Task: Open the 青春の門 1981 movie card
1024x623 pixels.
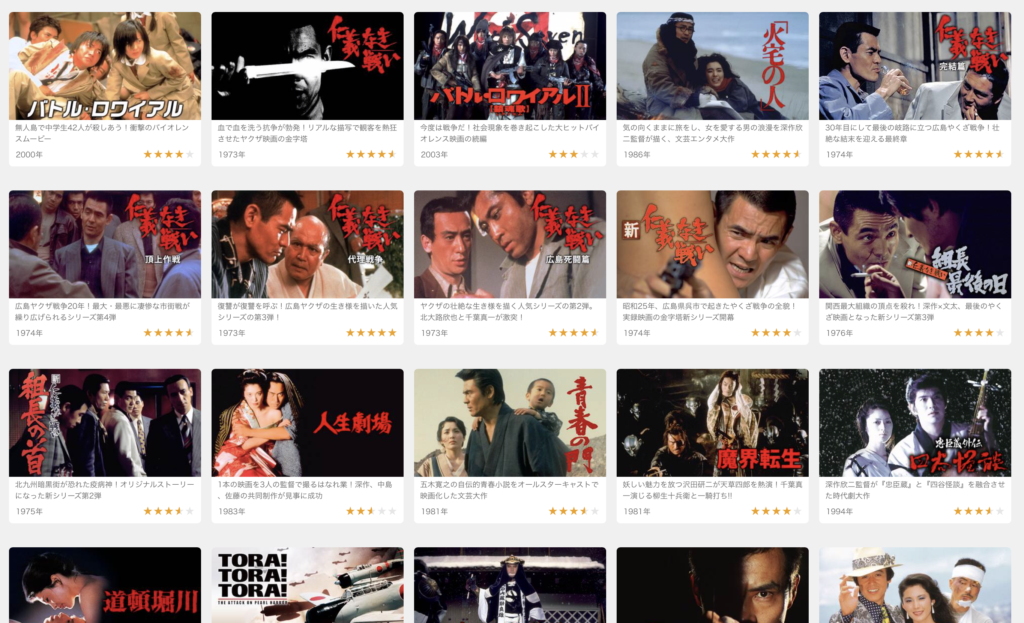Action: tap(510, 422)
